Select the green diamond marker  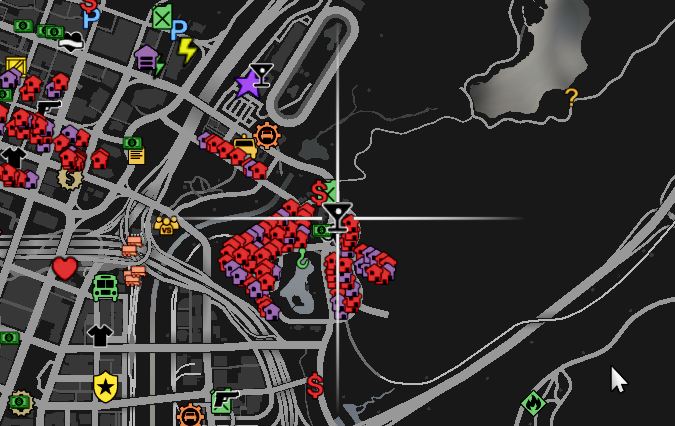pos(534,404)
